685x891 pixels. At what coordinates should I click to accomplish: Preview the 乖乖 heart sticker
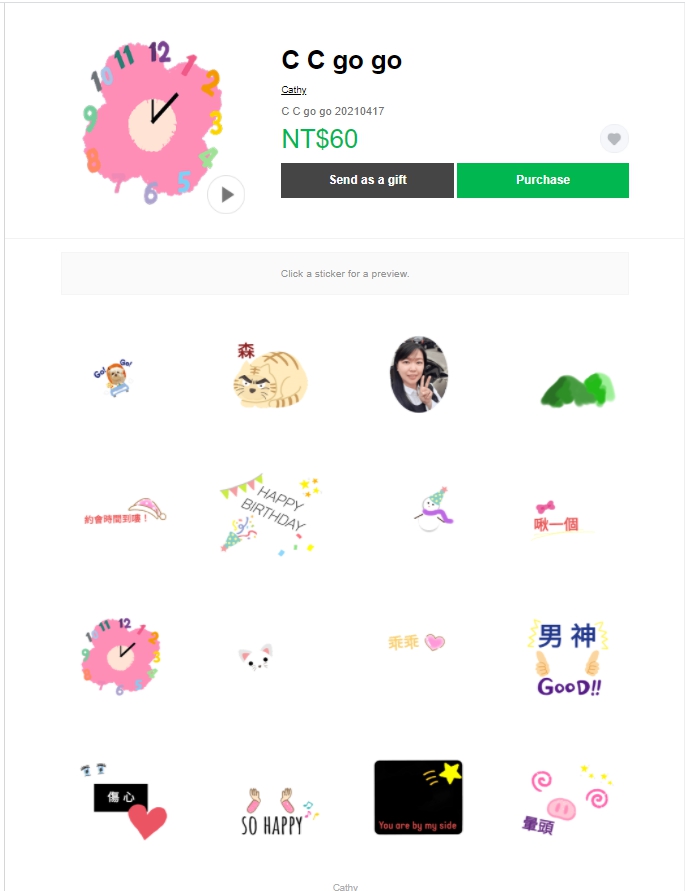pyautogui.click(x=416, y=641)
